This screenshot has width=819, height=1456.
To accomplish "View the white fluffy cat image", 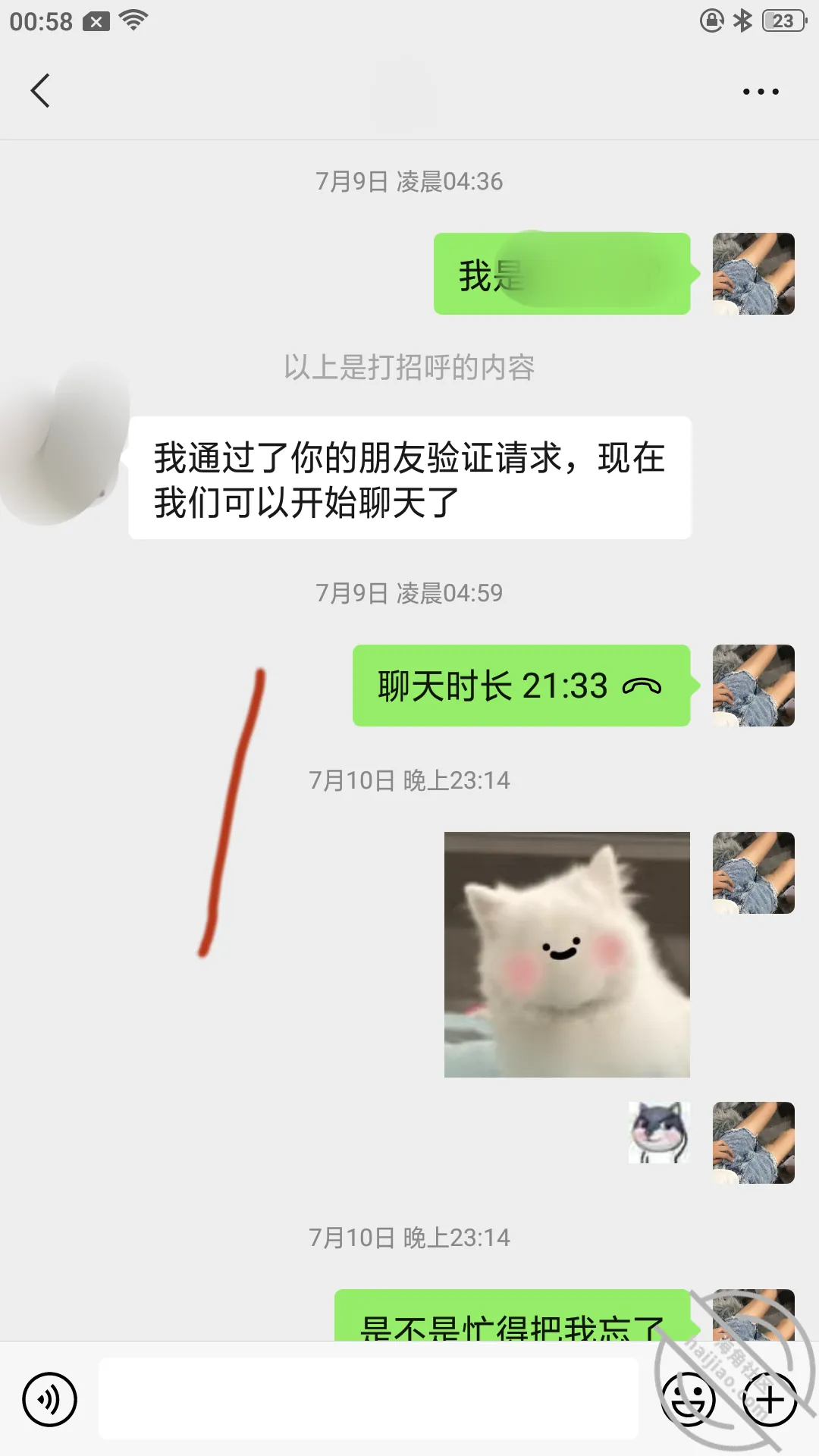I will [x=567, y=955].
